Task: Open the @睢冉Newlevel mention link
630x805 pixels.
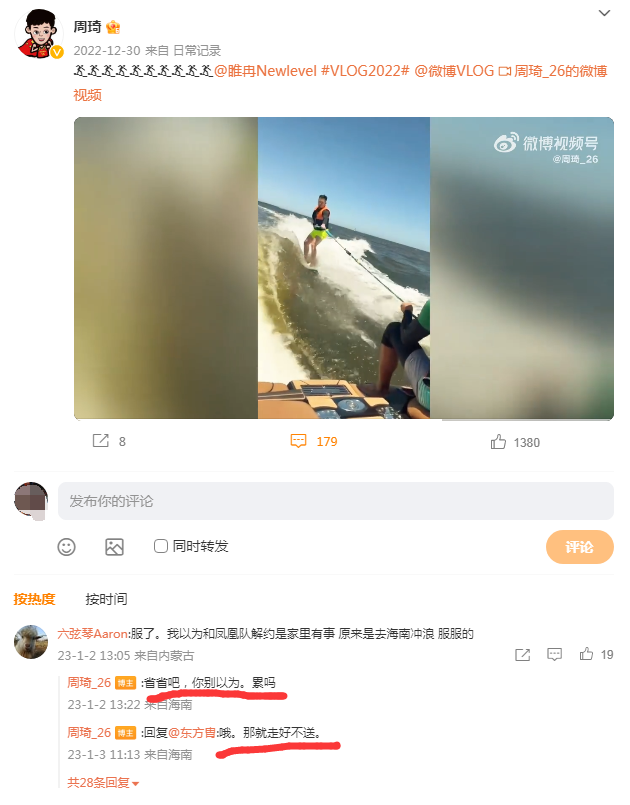Action: [265, 72]
